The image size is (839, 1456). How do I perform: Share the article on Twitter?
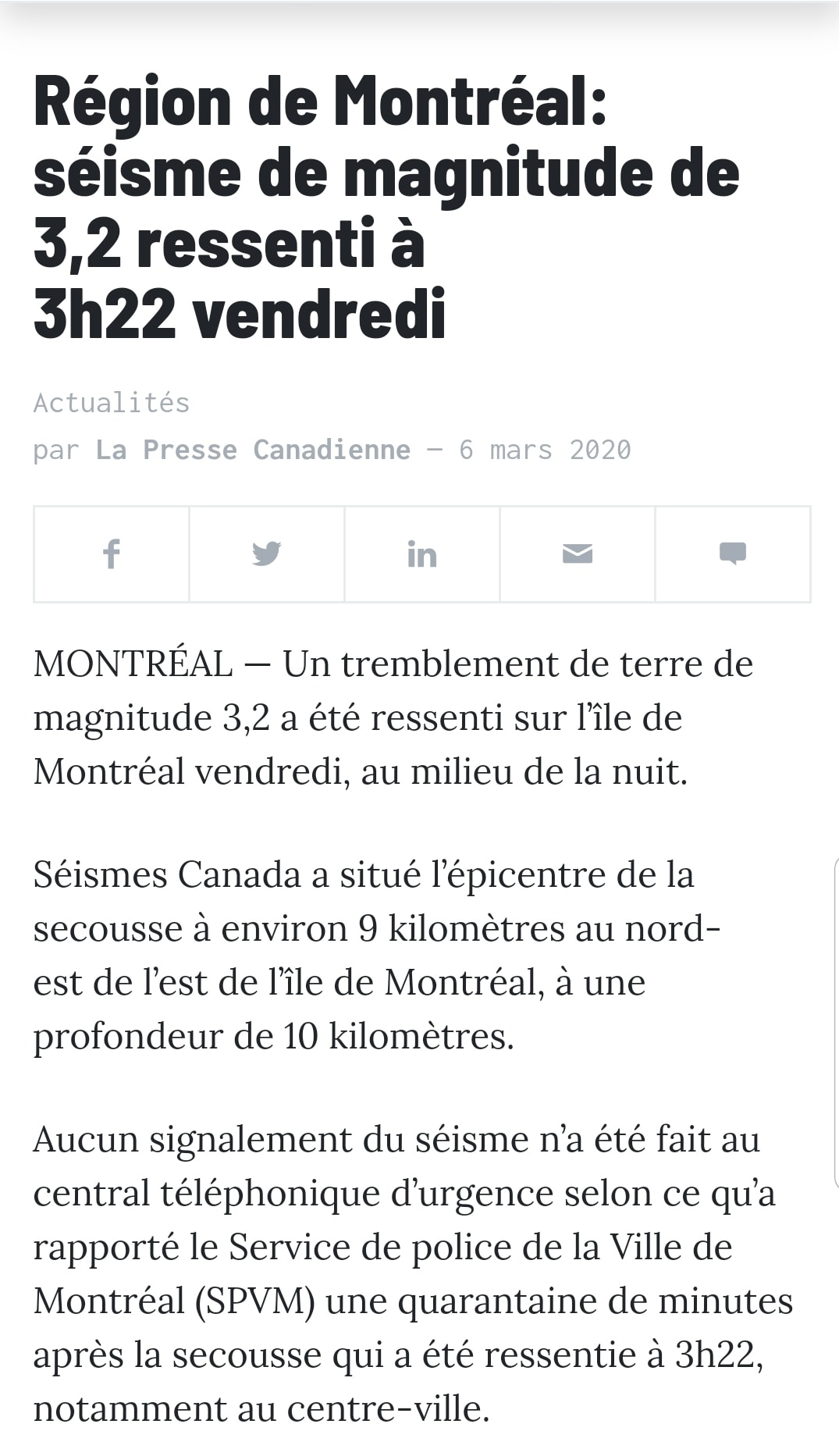coord(267,554)
